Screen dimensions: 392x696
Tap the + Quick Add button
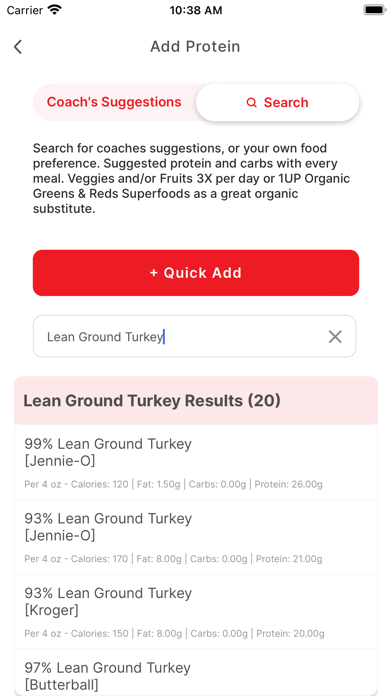click(x=196, y=273)
